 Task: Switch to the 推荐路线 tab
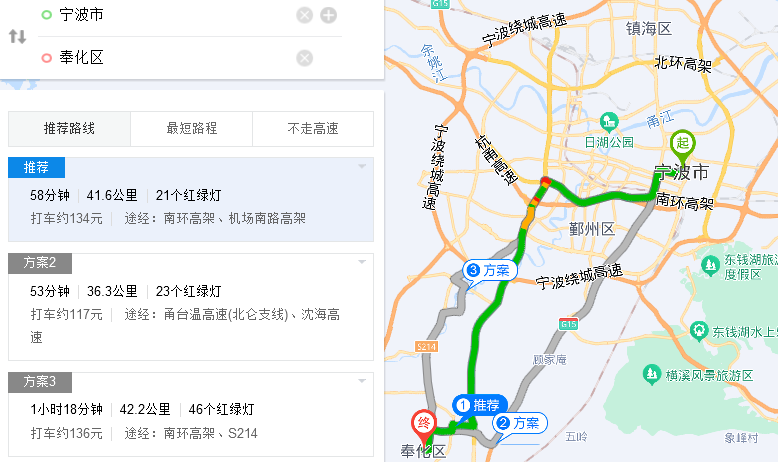(x=69, y=129)
